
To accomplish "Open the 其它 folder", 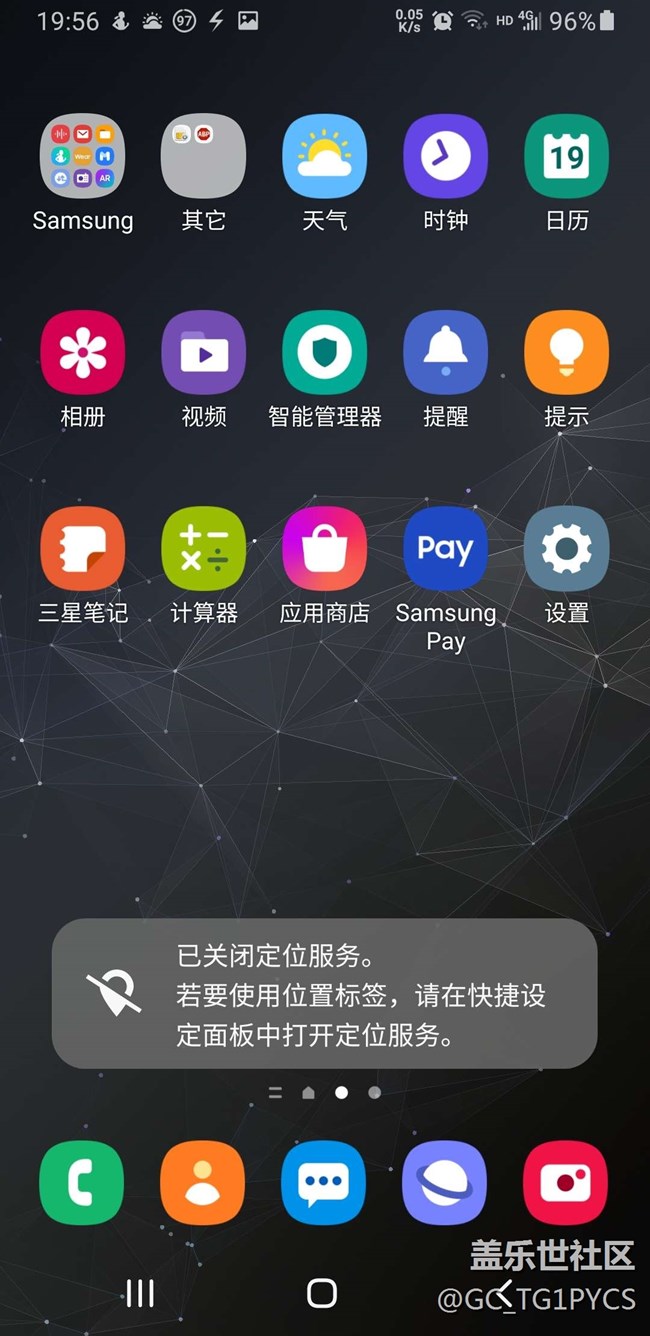I will point(203,156).
